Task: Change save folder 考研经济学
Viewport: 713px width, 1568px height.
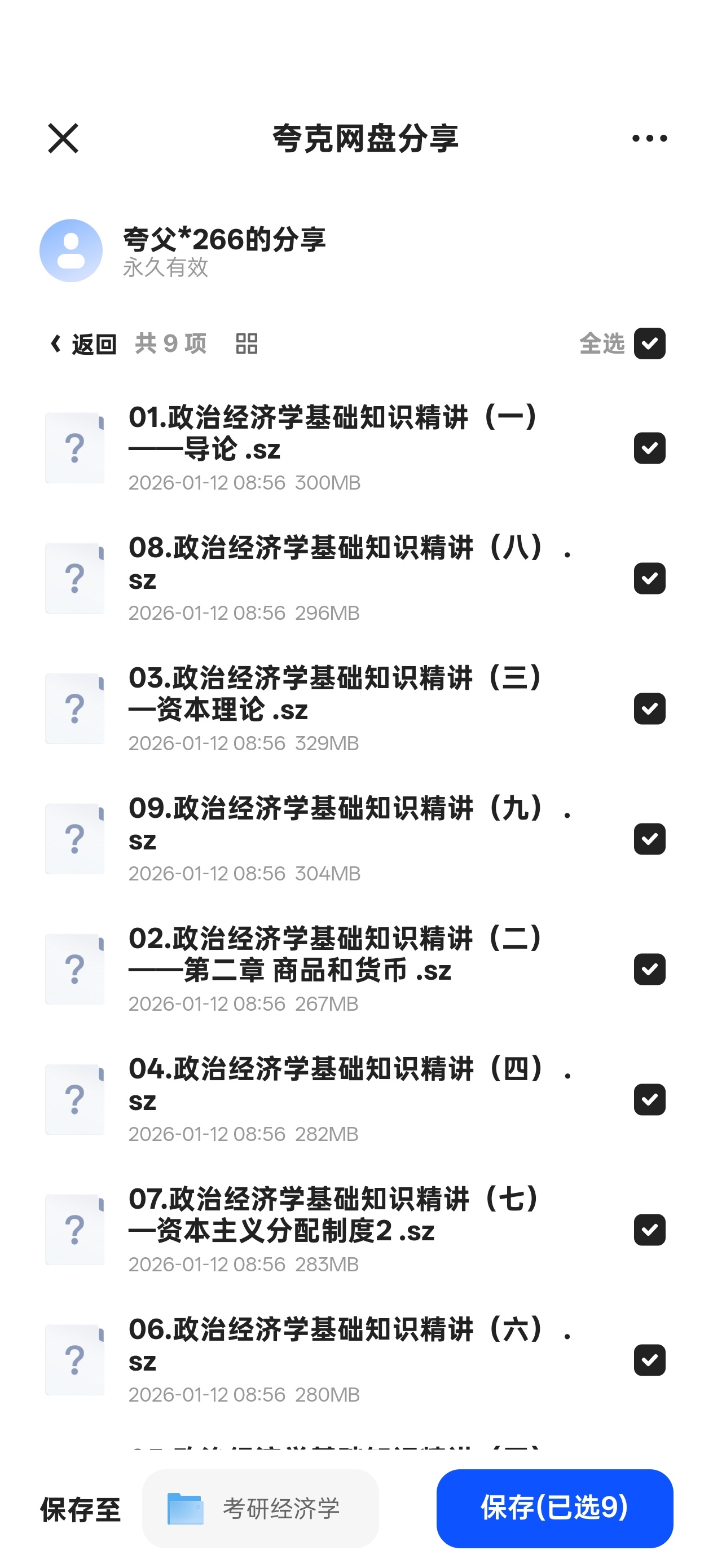Action: click(x=260, y=1508)
